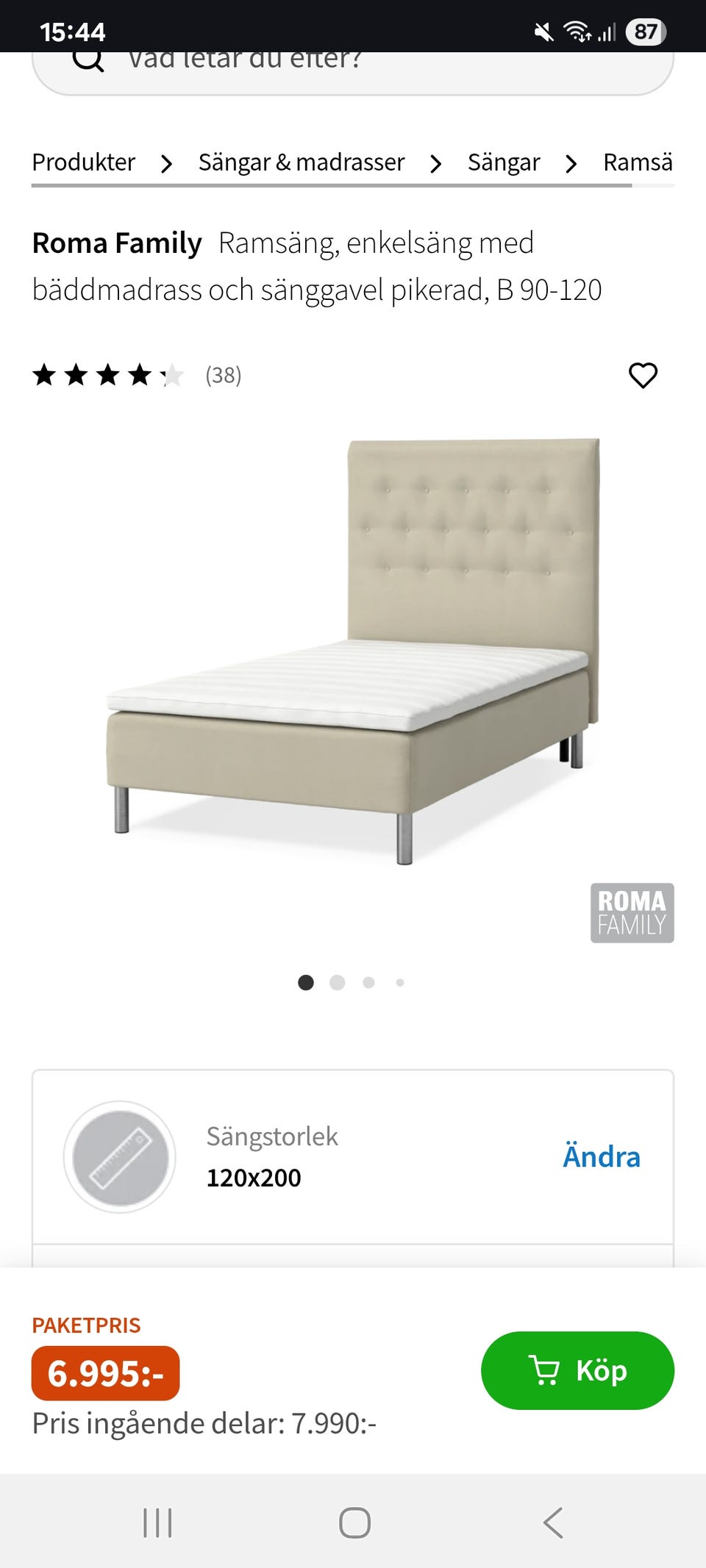Add the bed to cart with Köp
Image resolution: width=706 pixels, height=1568 pixels.
[x=577, y=1370]
